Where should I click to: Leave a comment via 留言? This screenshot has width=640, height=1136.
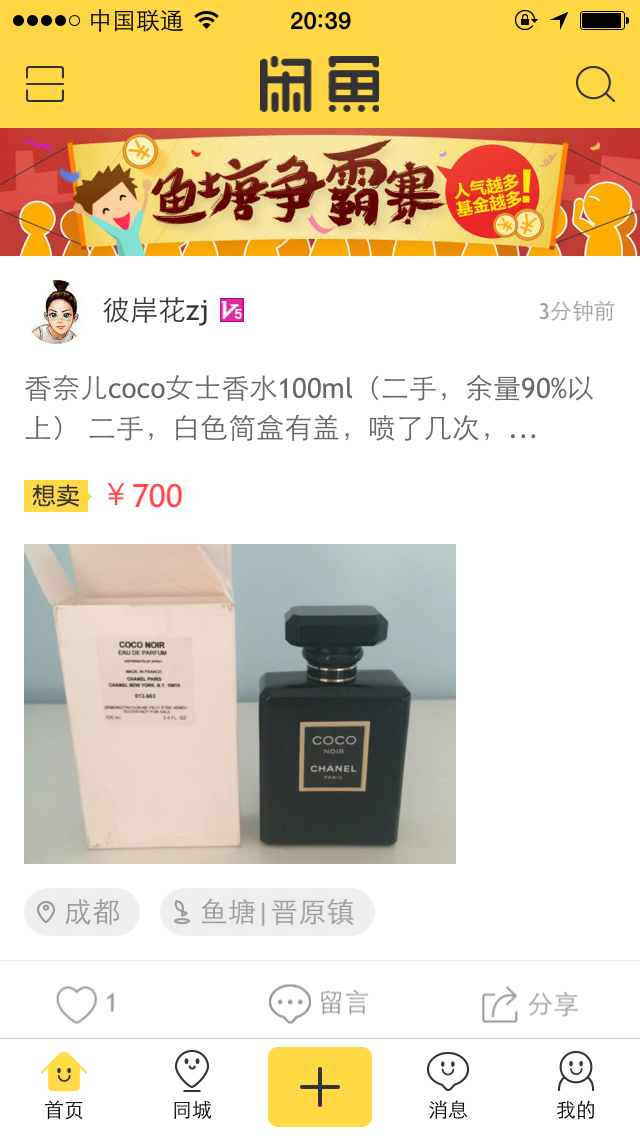(x=319, y=1004)
